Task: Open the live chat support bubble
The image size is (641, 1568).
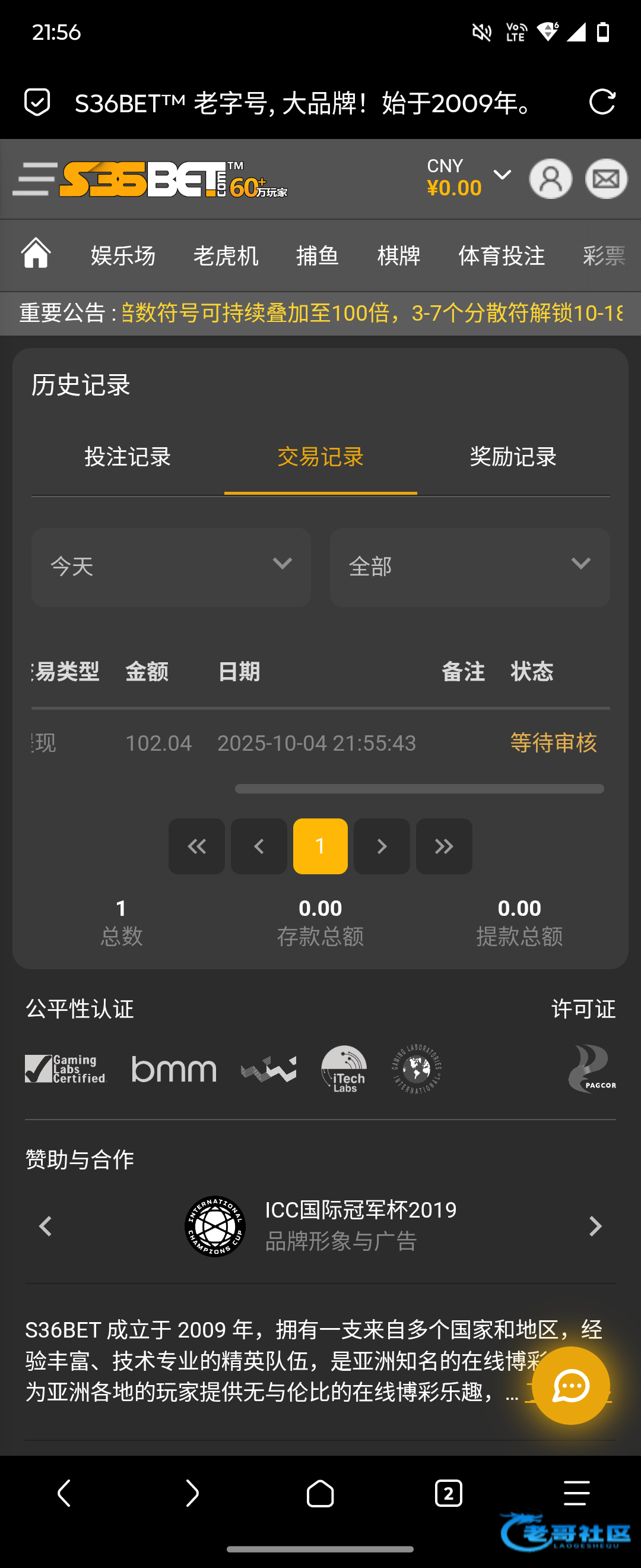Action: [x=570, y=1385]
